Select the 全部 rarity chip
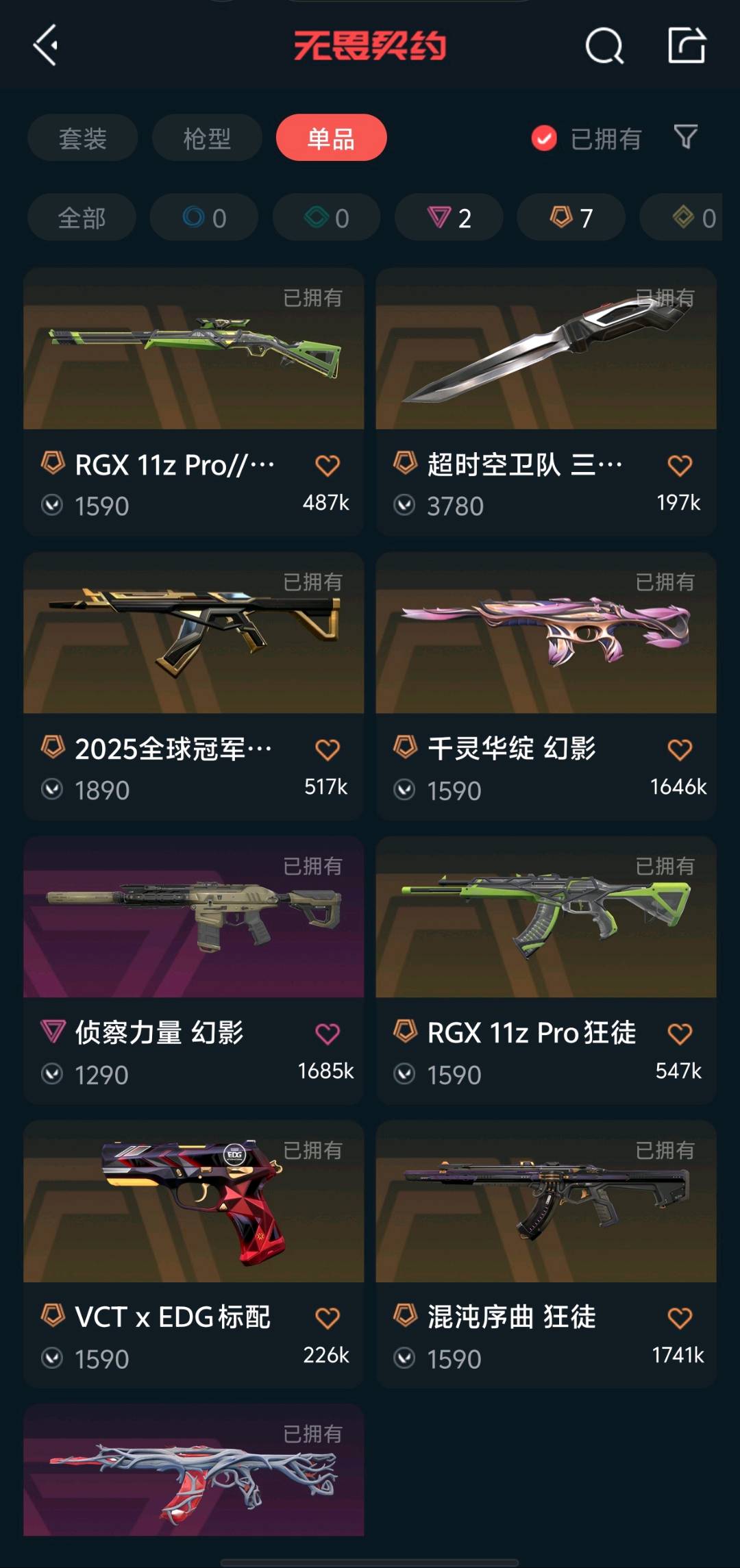 click(x=82, y=218)
